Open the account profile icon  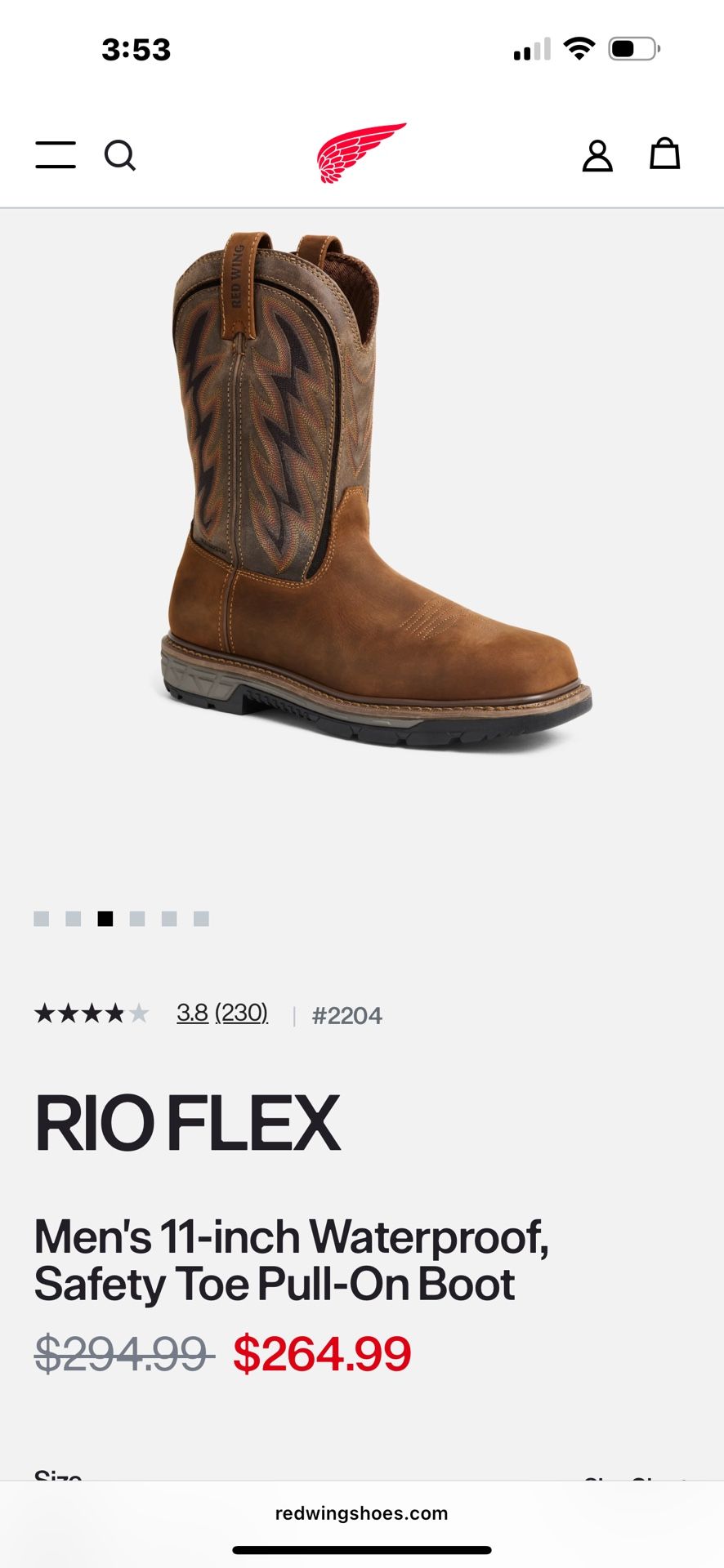click(x=597, y=155)
